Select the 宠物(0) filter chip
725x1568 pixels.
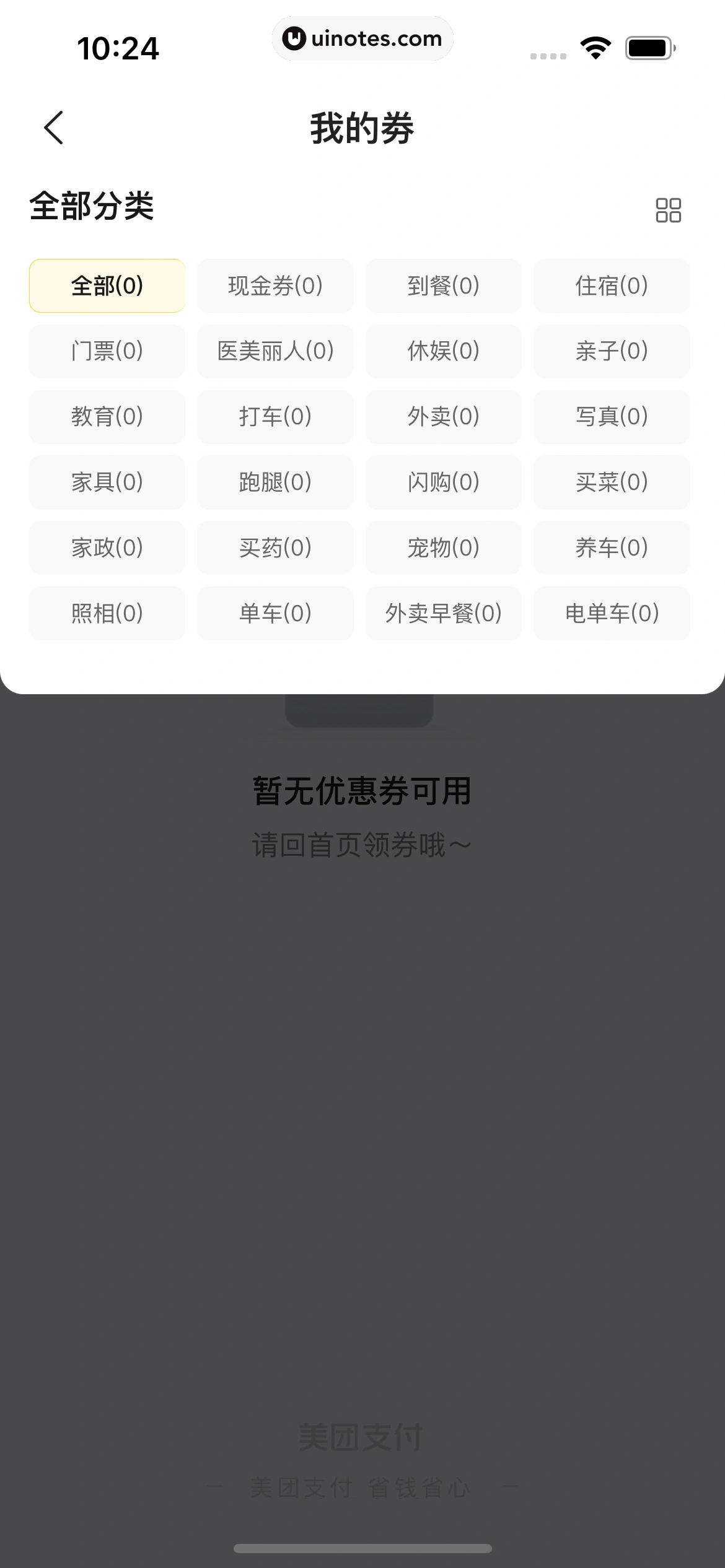(x=443, y=548)
